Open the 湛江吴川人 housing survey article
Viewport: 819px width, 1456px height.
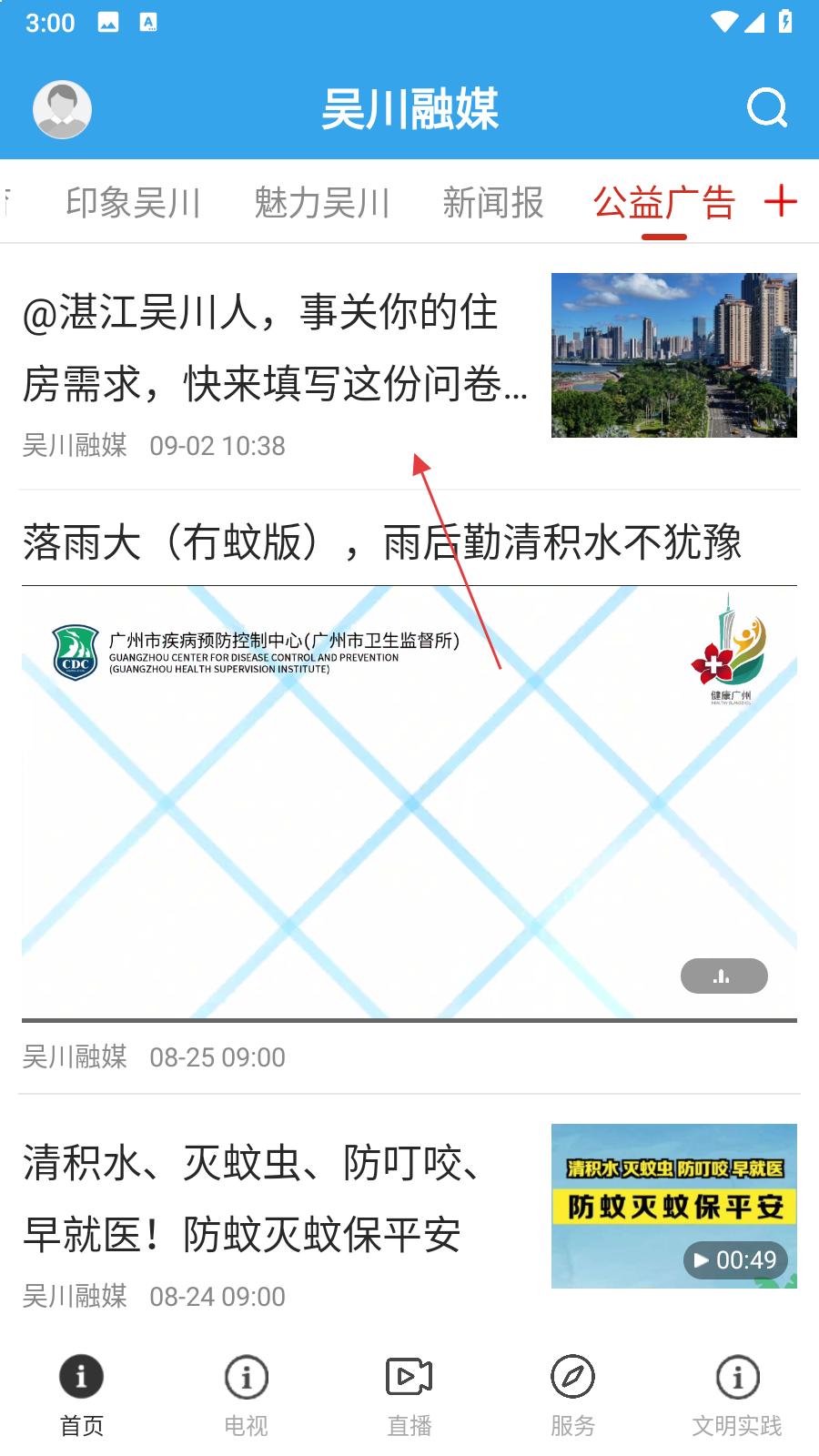pos(275,349)
